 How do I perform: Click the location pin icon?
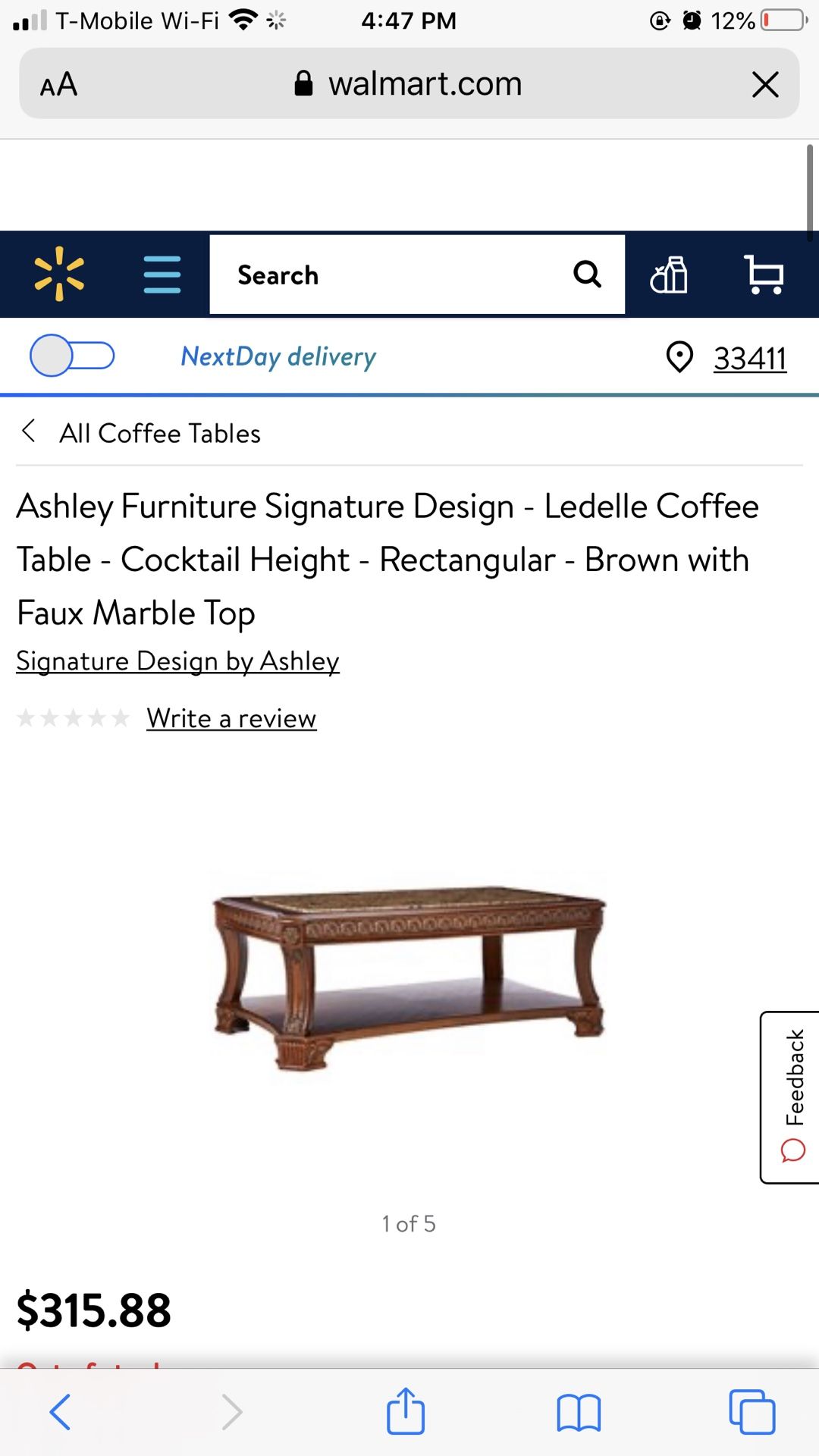tap(680, 358)
